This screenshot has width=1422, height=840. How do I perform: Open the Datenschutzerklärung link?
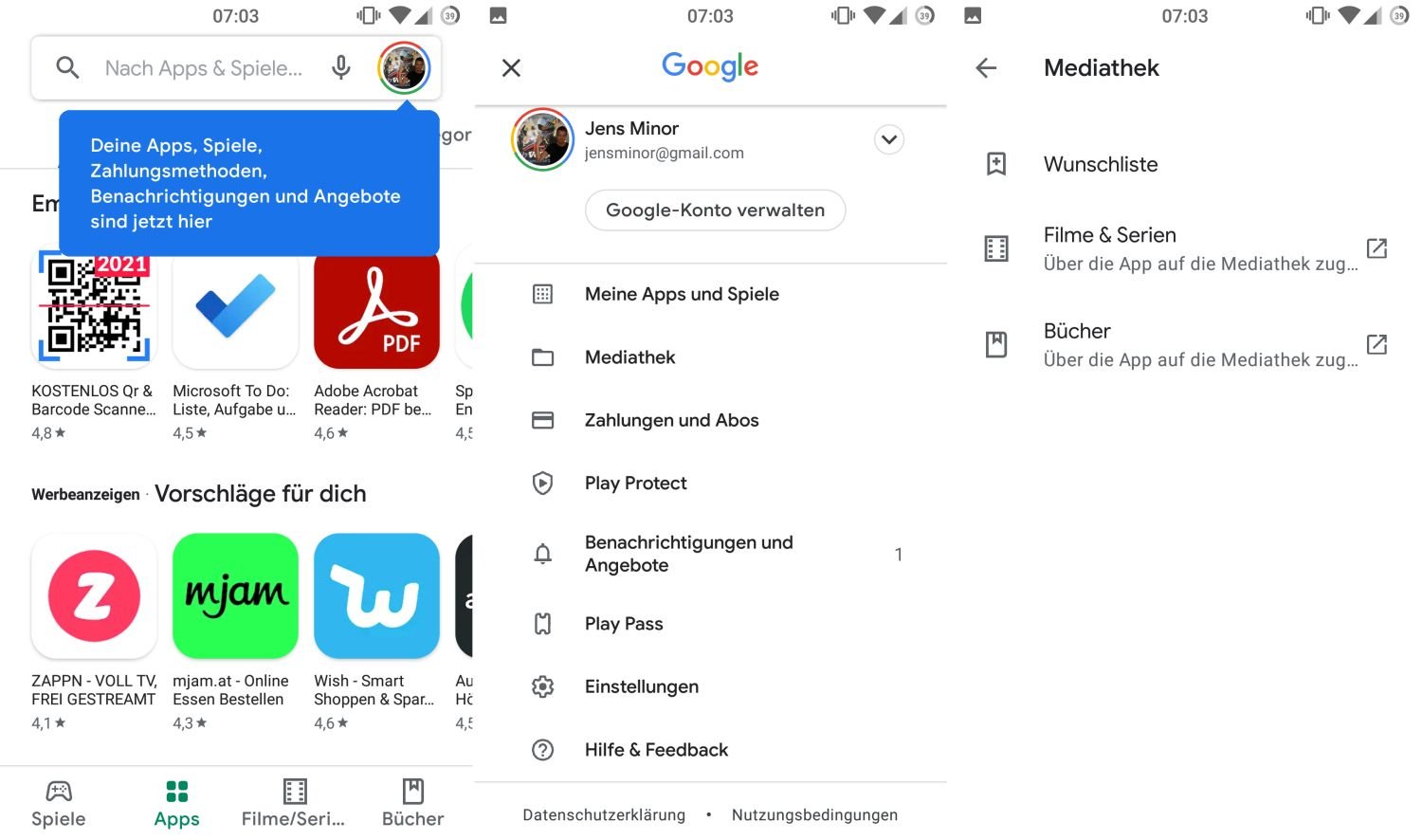coord(604,815)
